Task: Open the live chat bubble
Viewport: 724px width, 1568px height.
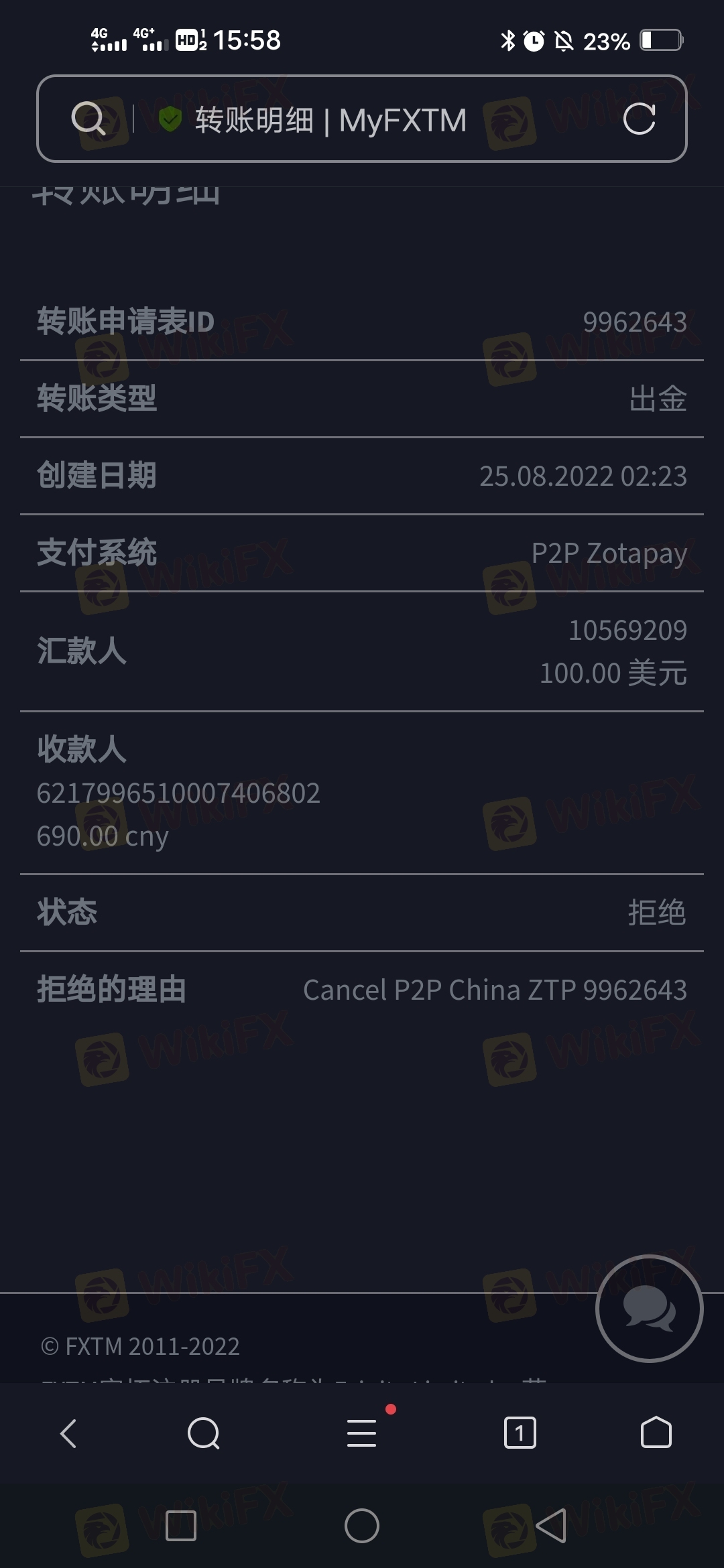Action: (649, 1308)
